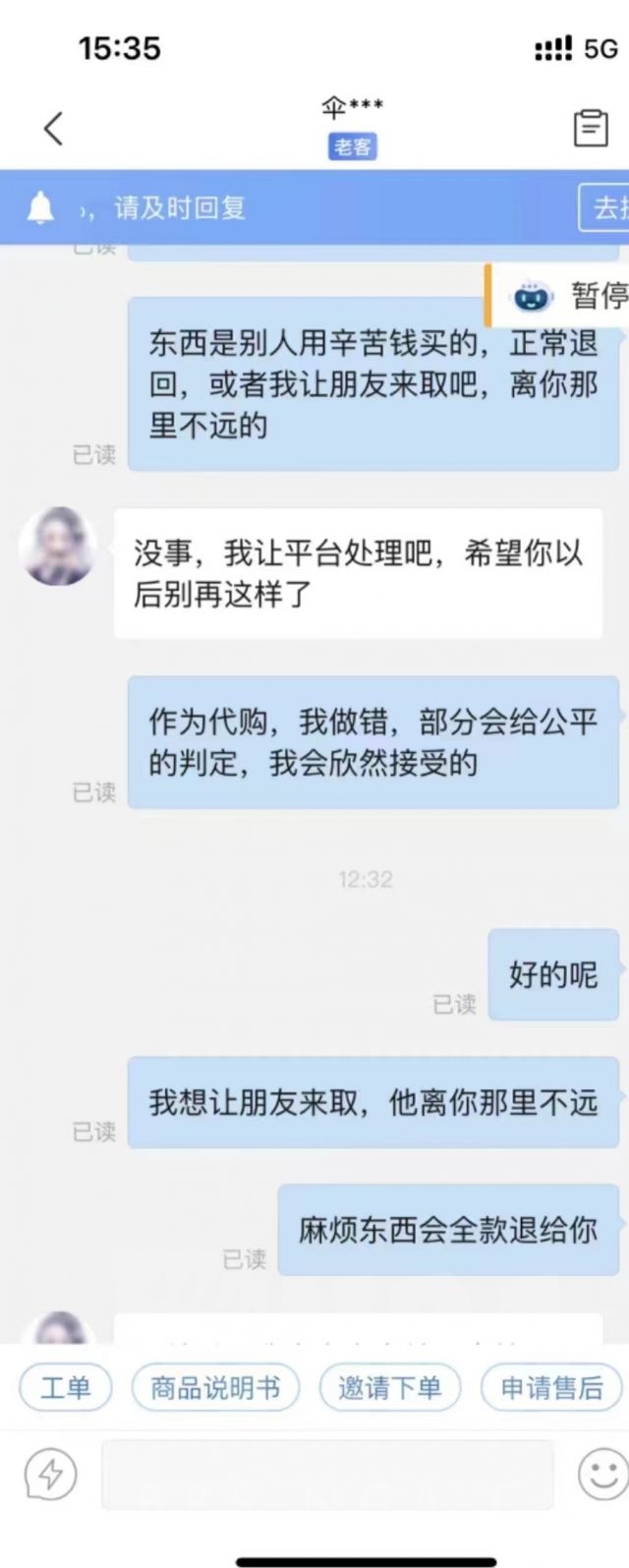
Task: Open the 工单 chip
Action: (x=66, y=1387)
